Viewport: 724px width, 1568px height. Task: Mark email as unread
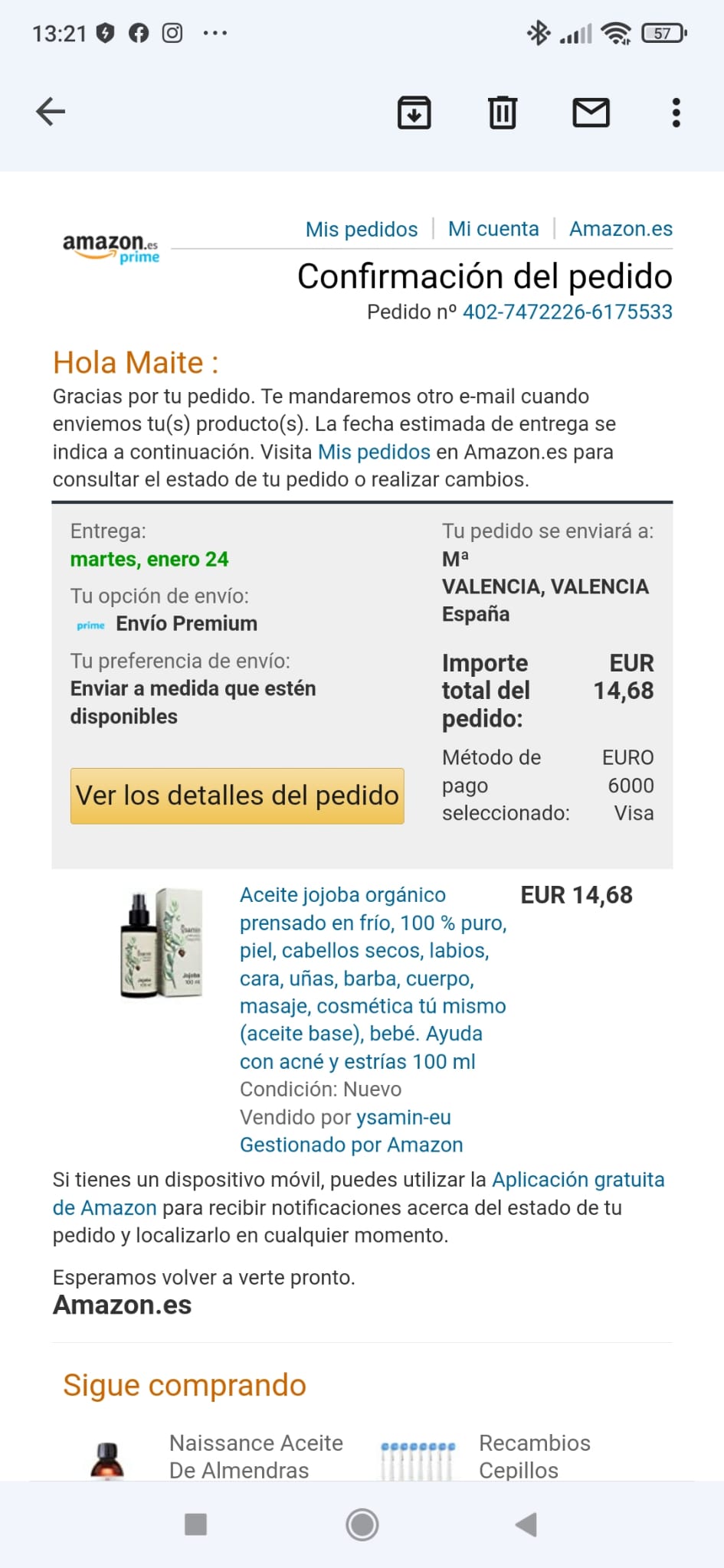tap(591, 113)
